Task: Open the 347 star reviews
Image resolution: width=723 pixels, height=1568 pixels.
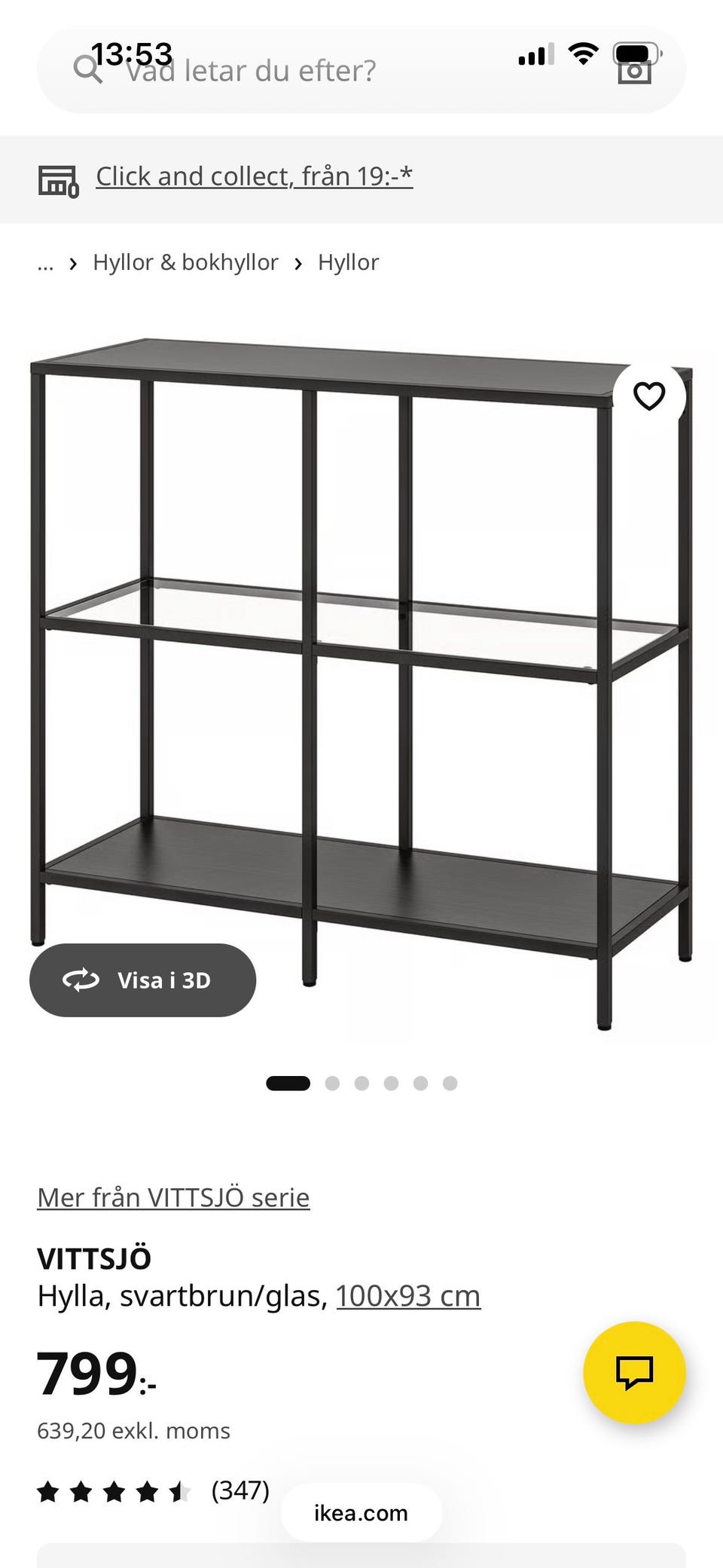Action: tap(153, 1490)
